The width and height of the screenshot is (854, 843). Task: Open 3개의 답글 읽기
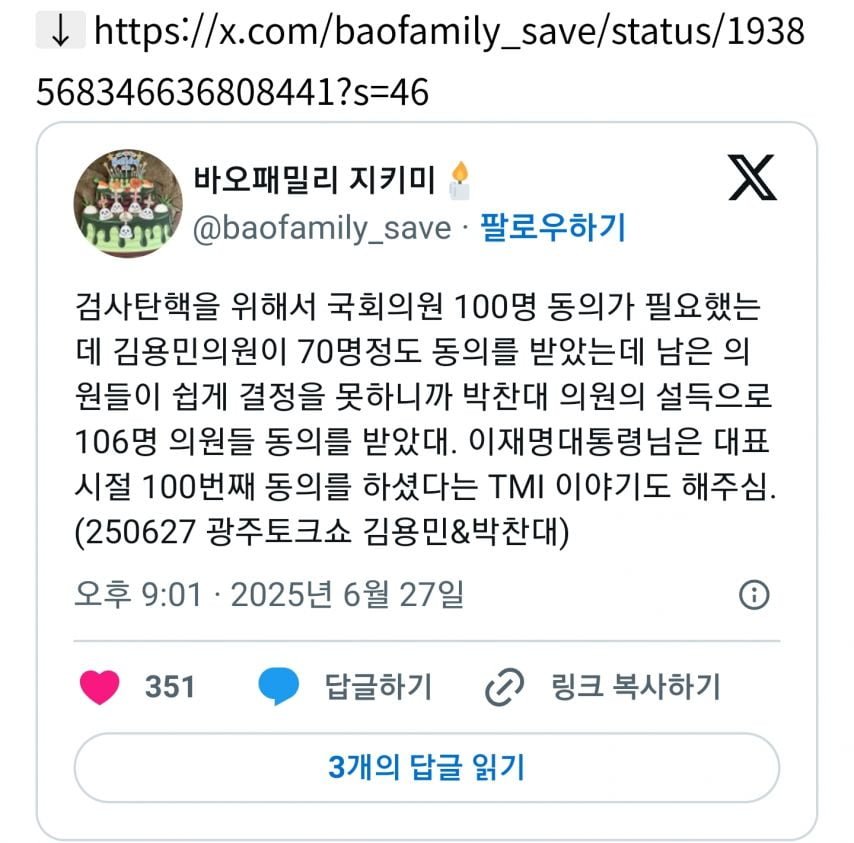[426, 767]
